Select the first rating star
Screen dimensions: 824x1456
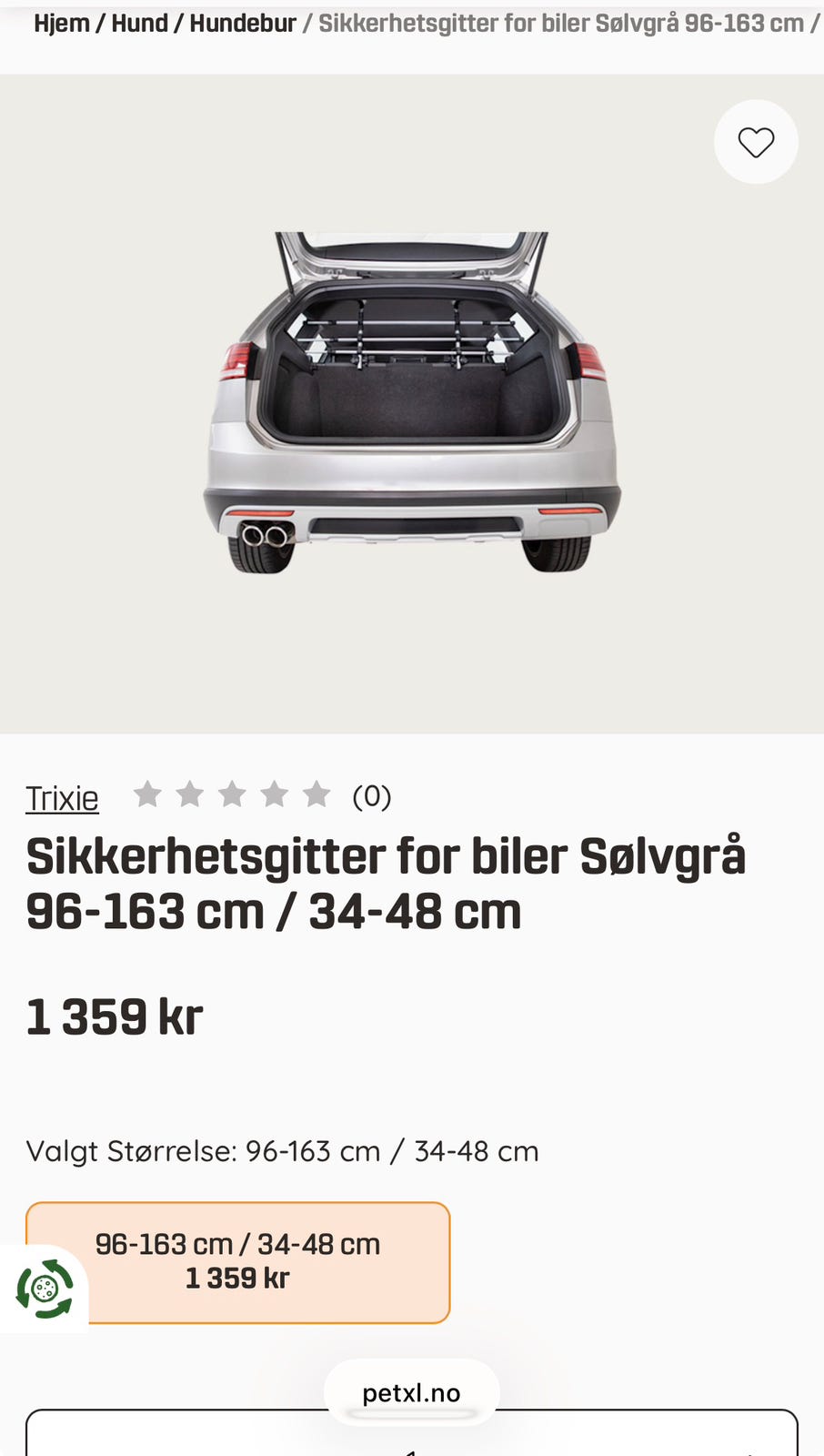148,794
